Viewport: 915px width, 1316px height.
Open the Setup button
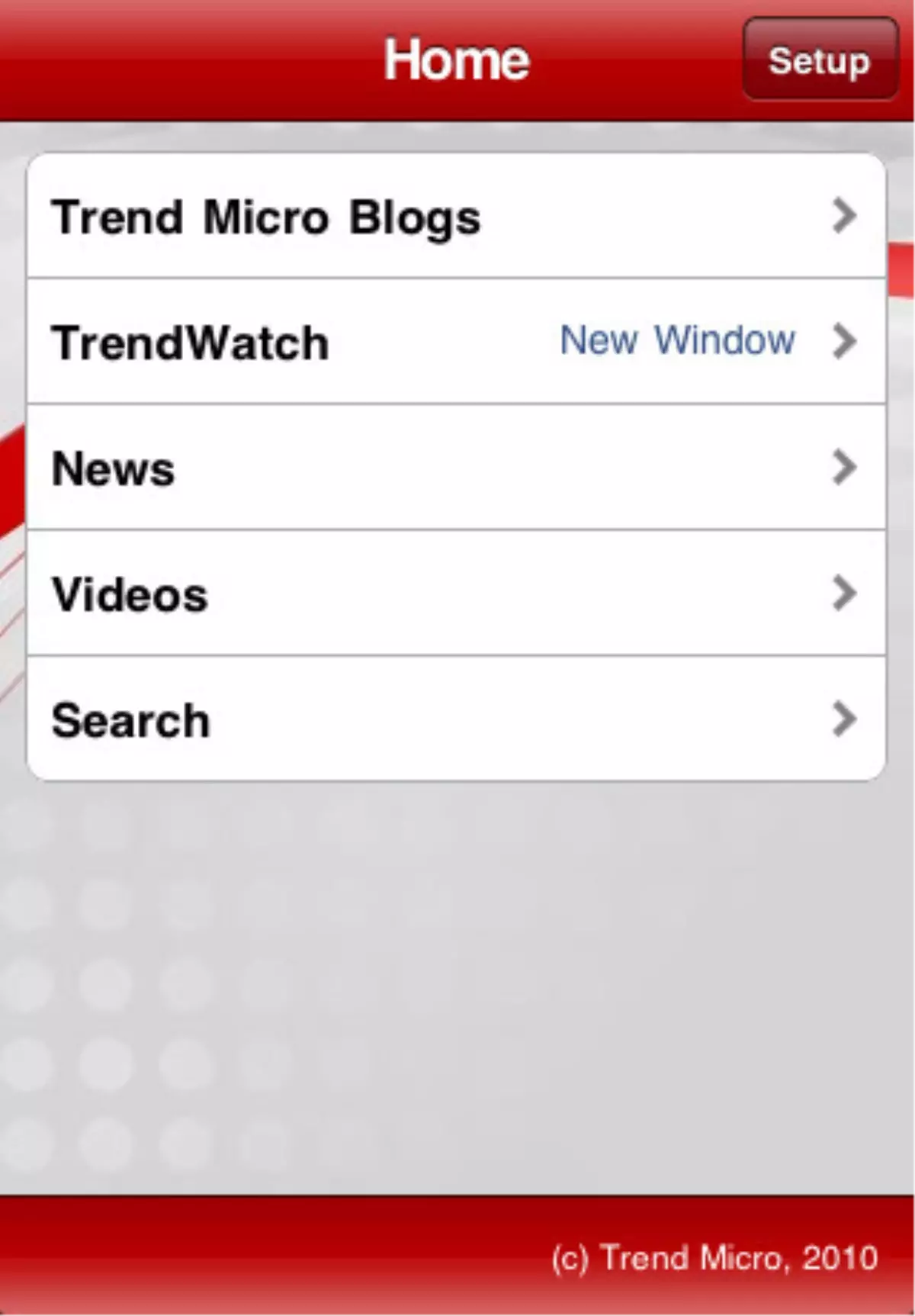pyautogui.click(x=820, y=60)
